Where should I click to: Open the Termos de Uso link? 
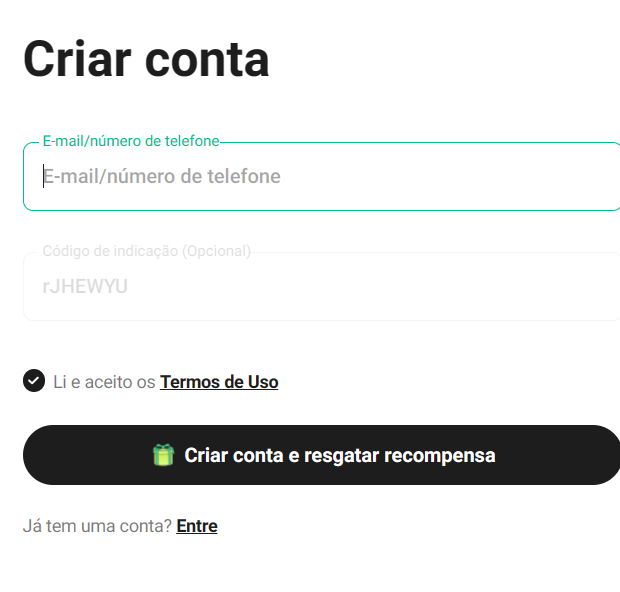pos(219,382)
